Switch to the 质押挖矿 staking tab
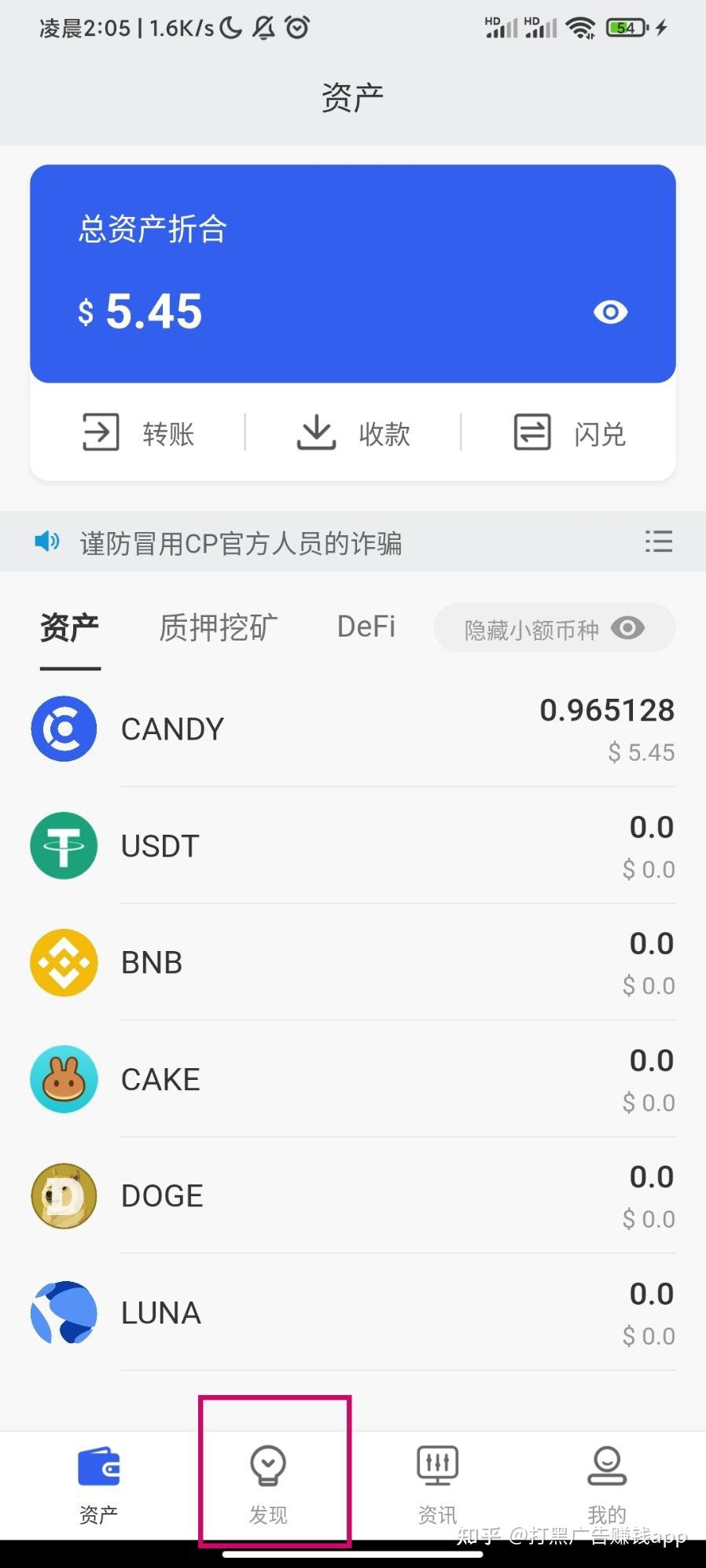This screenshot has width=706, height=1568. click(x=217, y=626)
